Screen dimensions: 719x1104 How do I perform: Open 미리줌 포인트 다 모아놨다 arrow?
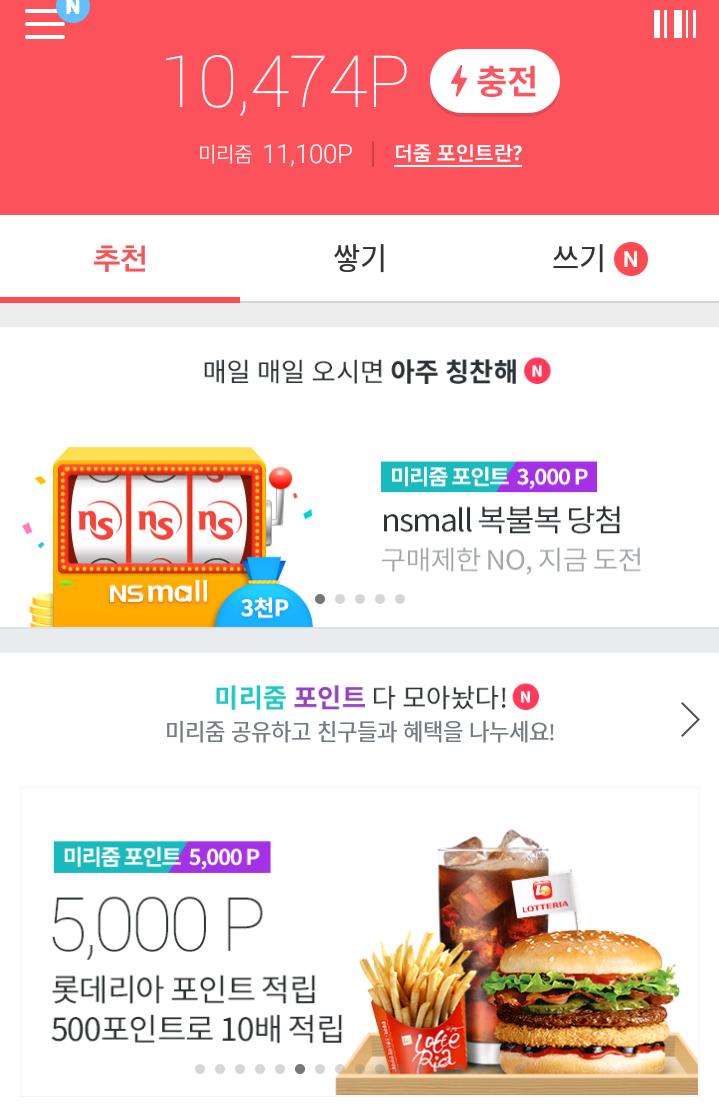point(689,718)
